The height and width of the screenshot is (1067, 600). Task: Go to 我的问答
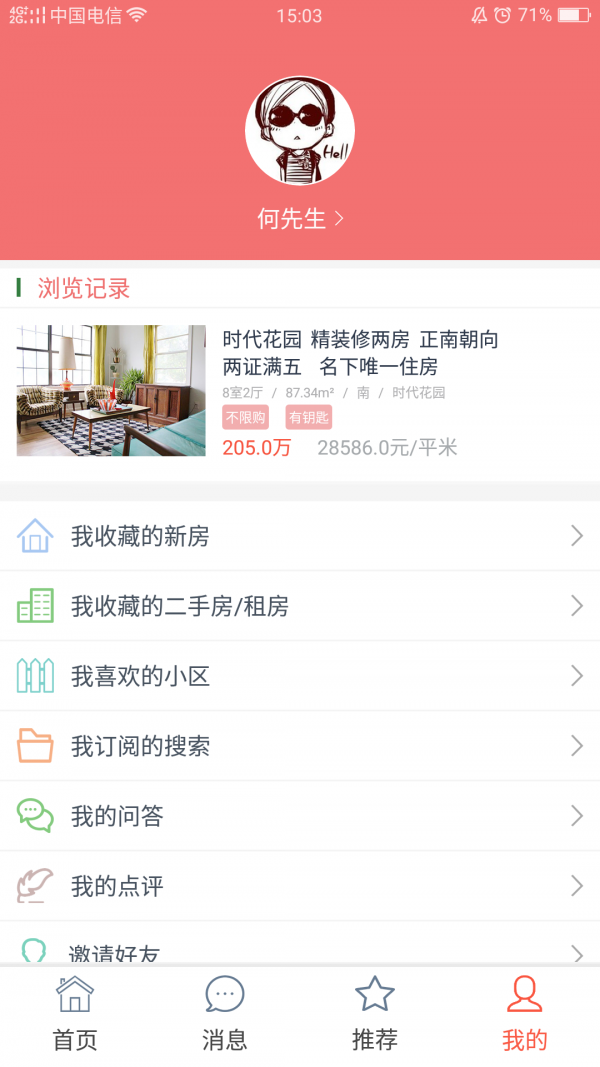[300, 816]
